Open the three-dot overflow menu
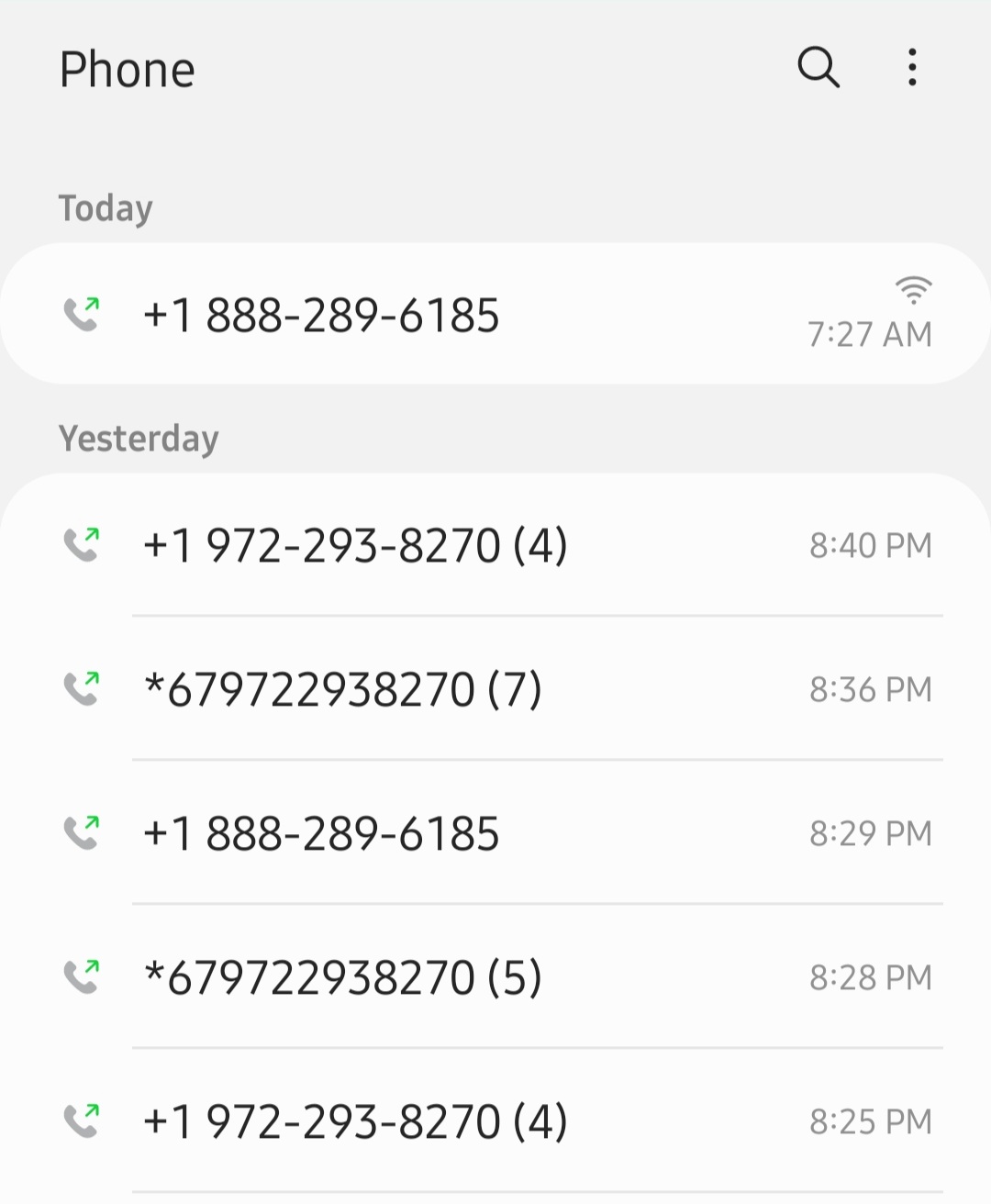Screen dimensions: 991x1204 click(911, 68)
